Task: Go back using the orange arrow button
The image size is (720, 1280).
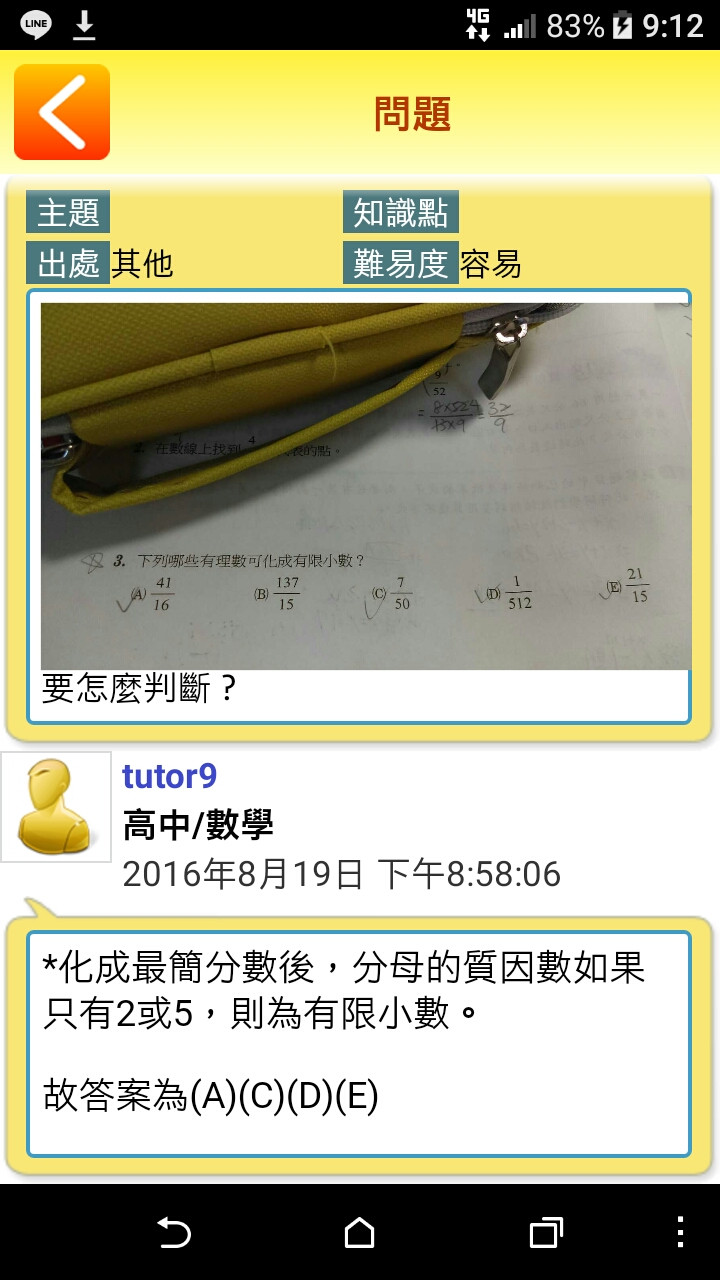Action: click(x=62, y=112)
